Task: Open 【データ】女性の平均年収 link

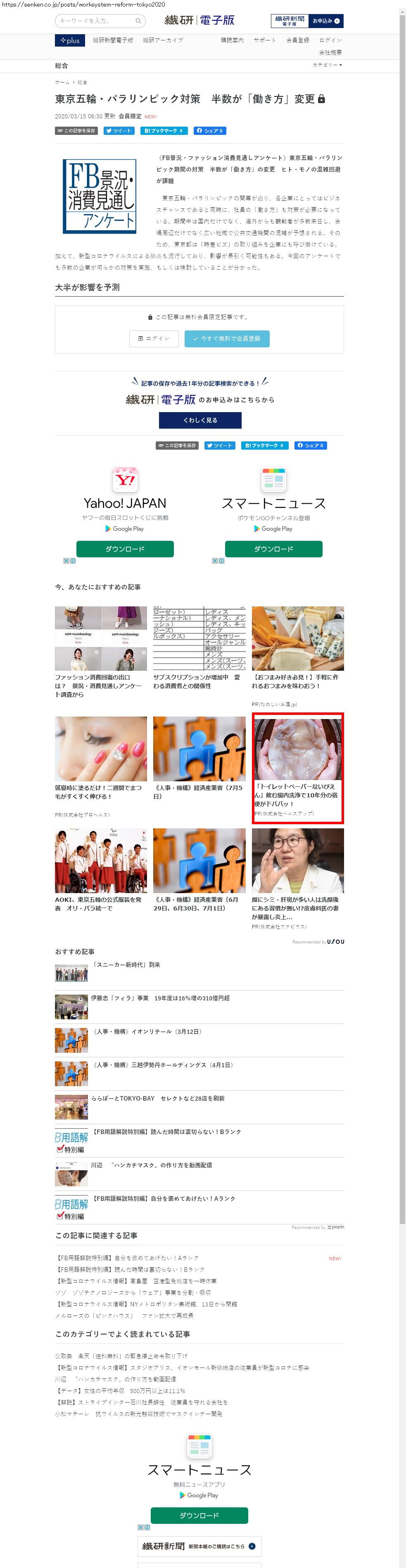Action: point(120,1391)
